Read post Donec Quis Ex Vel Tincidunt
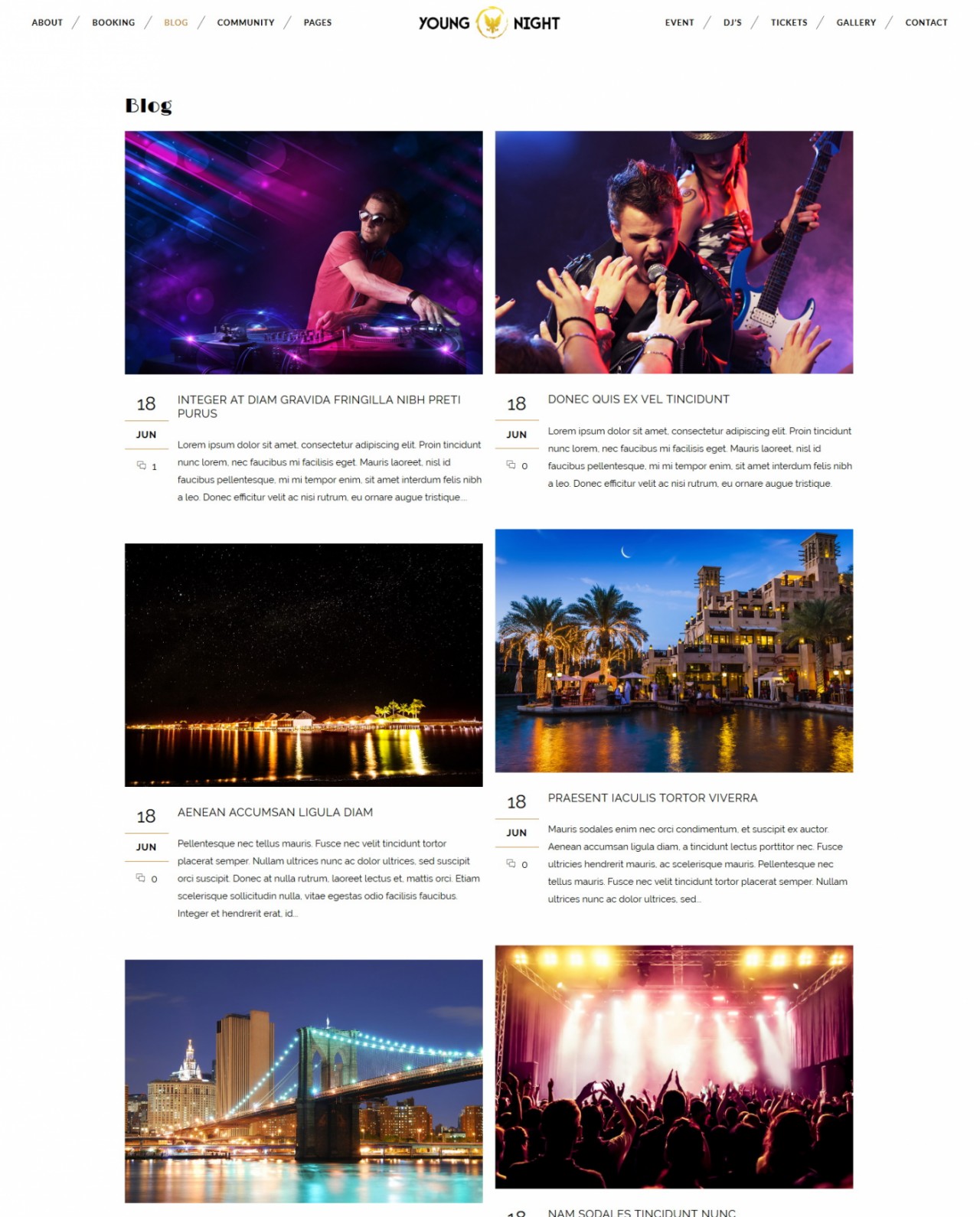 point(638,399)
